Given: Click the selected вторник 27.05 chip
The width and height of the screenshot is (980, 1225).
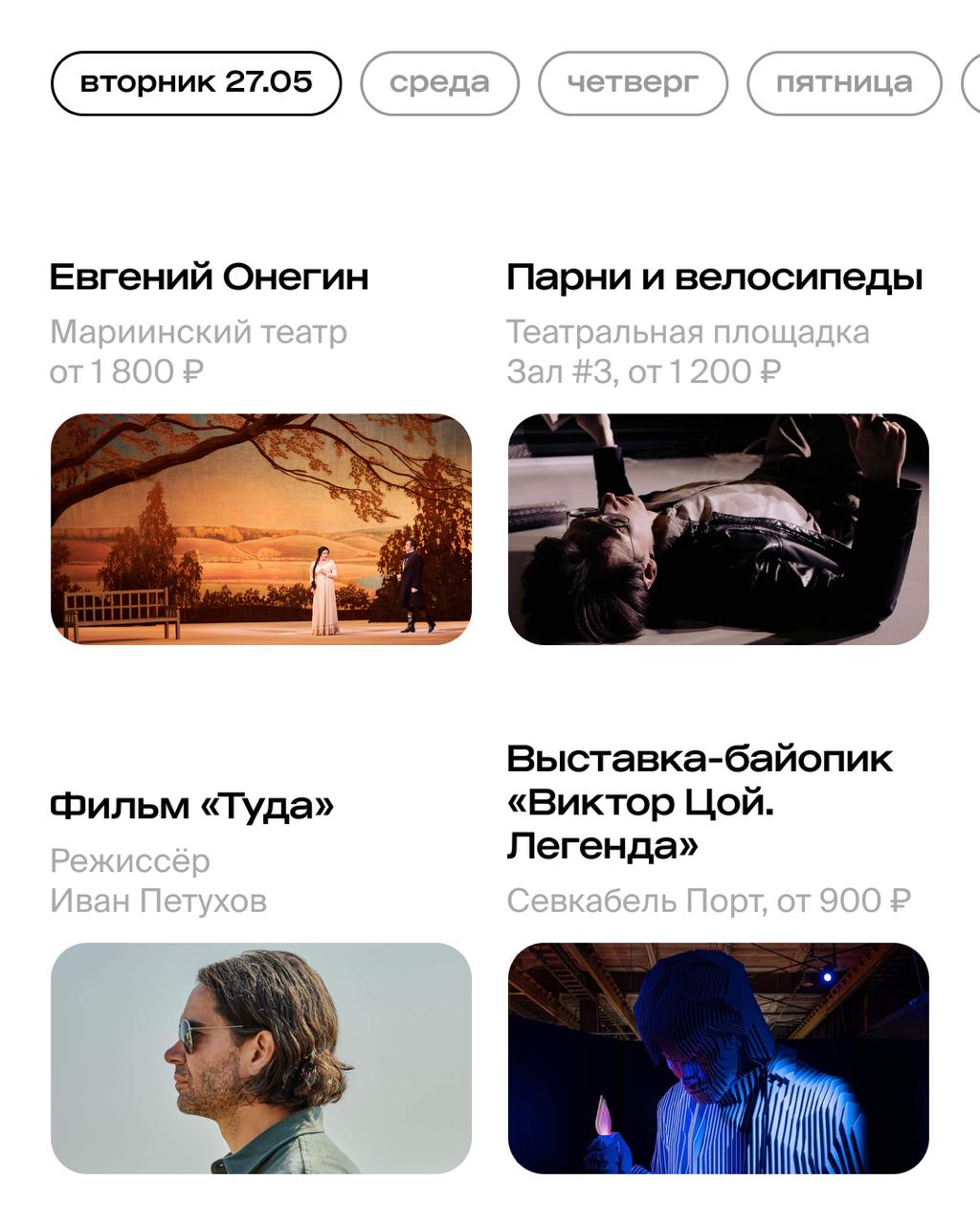Looking at the screenshot, I should (x=198, y=82).
